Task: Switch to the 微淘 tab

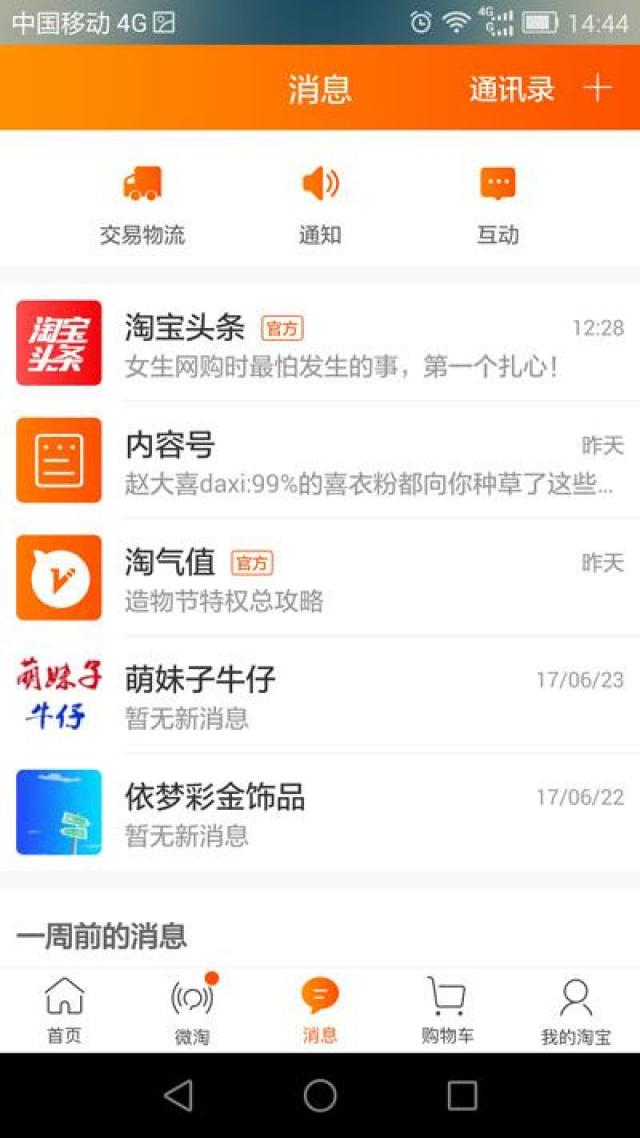Action: 192,1010
